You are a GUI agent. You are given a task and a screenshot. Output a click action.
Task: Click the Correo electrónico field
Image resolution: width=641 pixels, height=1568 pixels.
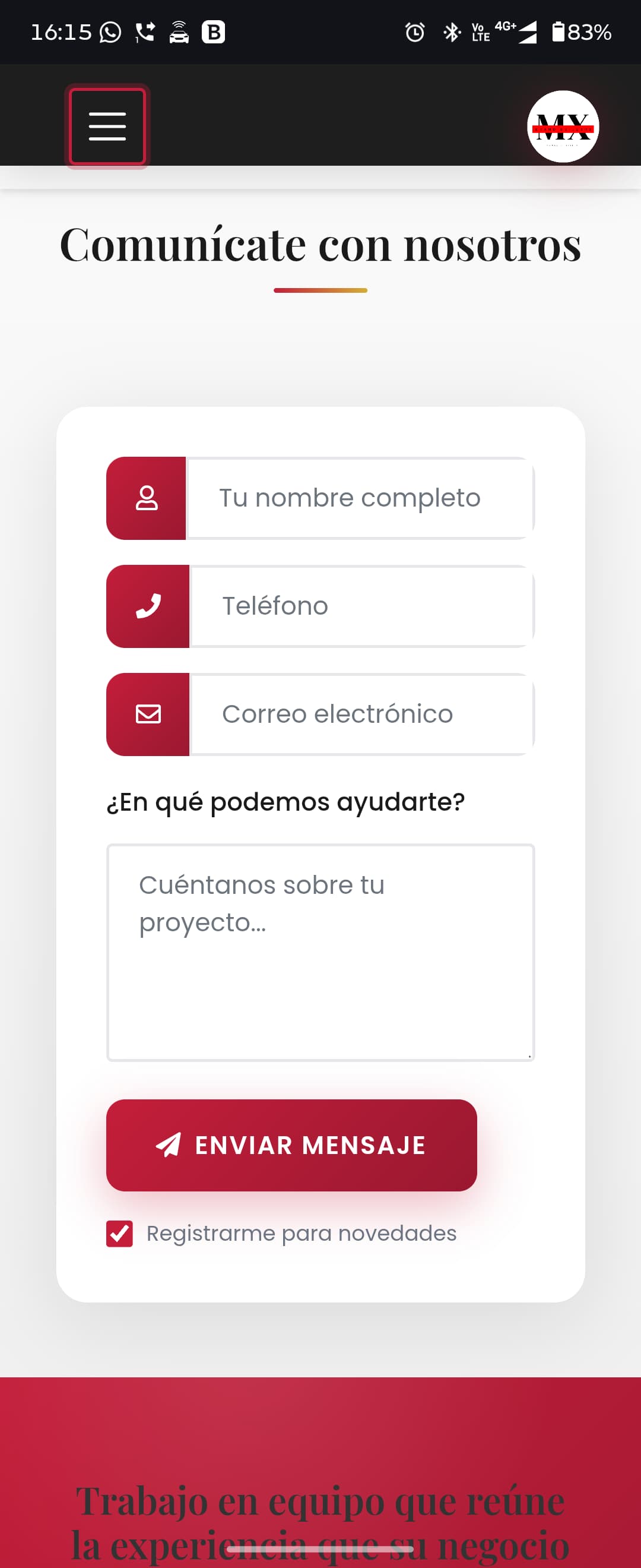(x=361, y=715)
